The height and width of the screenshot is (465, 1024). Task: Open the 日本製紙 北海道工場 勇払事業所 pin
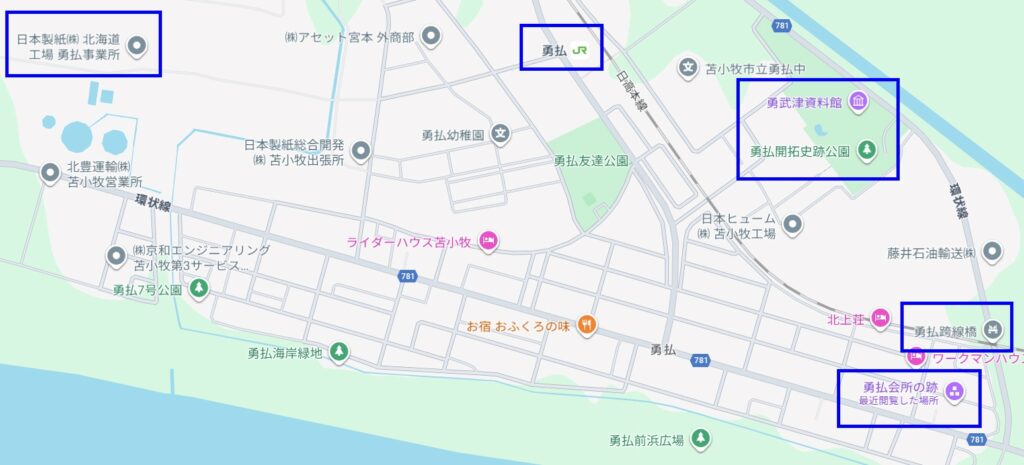coord(139,45)
